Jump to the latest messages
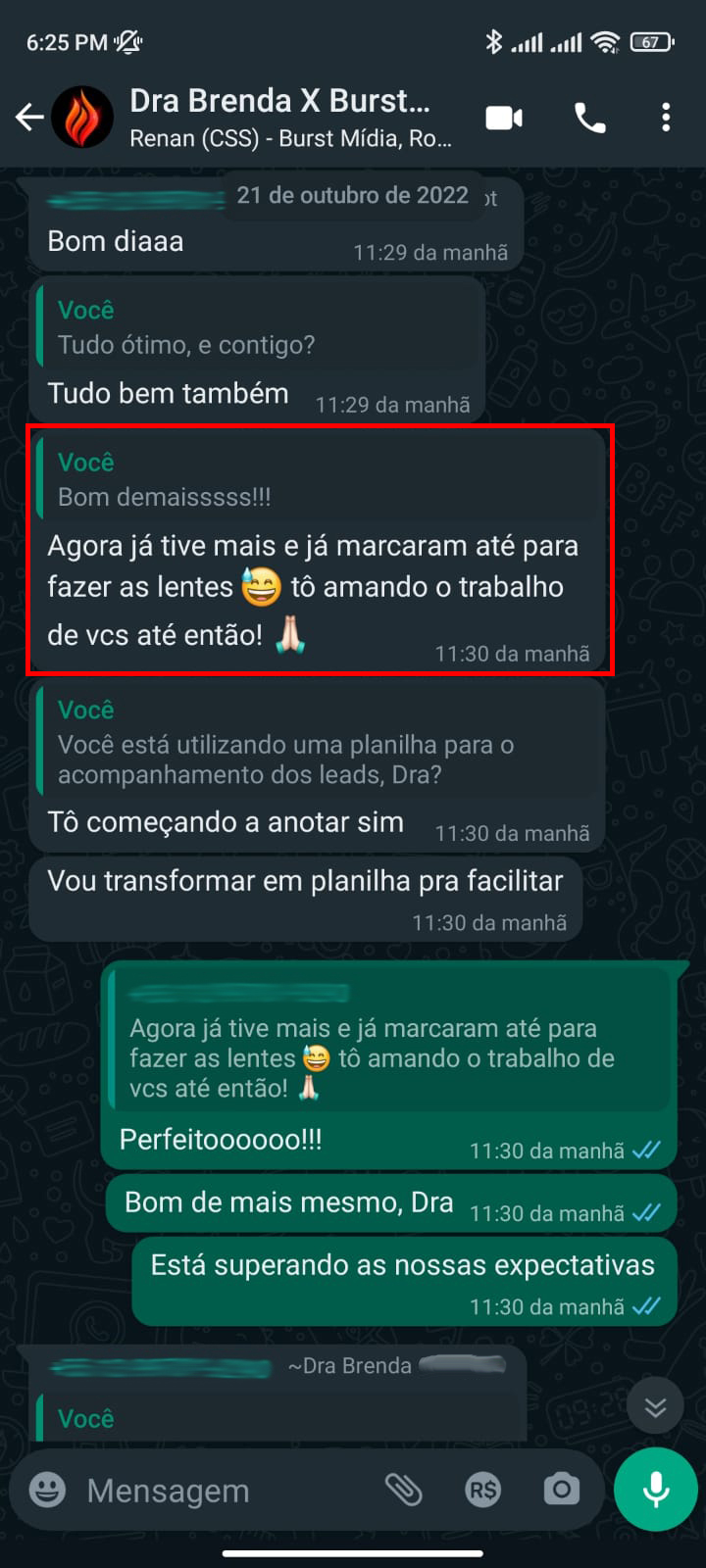The height and width of the screenshot is (1568, 706). 655,1408
